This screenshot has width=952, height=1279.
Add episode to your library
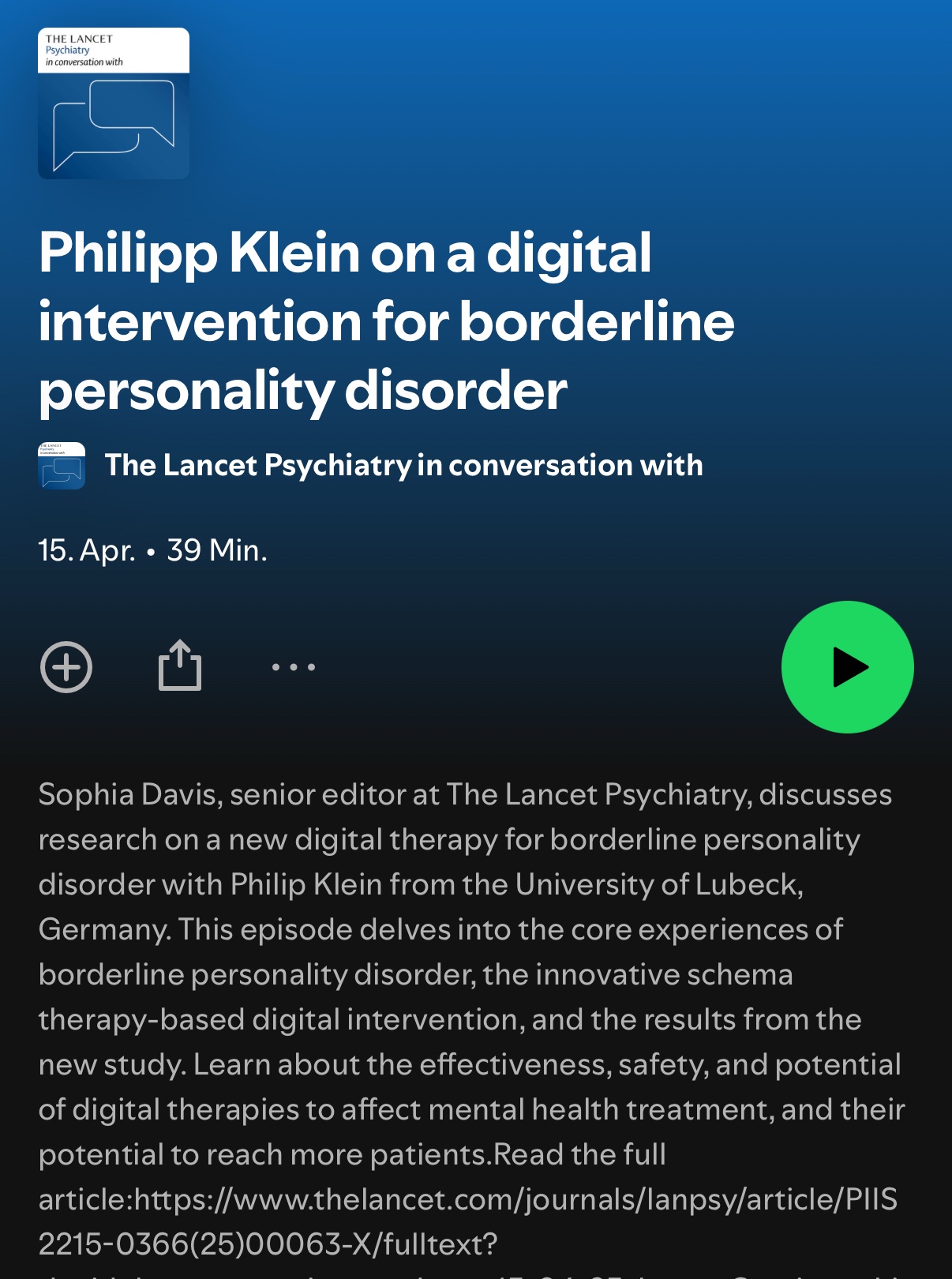(66, 667)
